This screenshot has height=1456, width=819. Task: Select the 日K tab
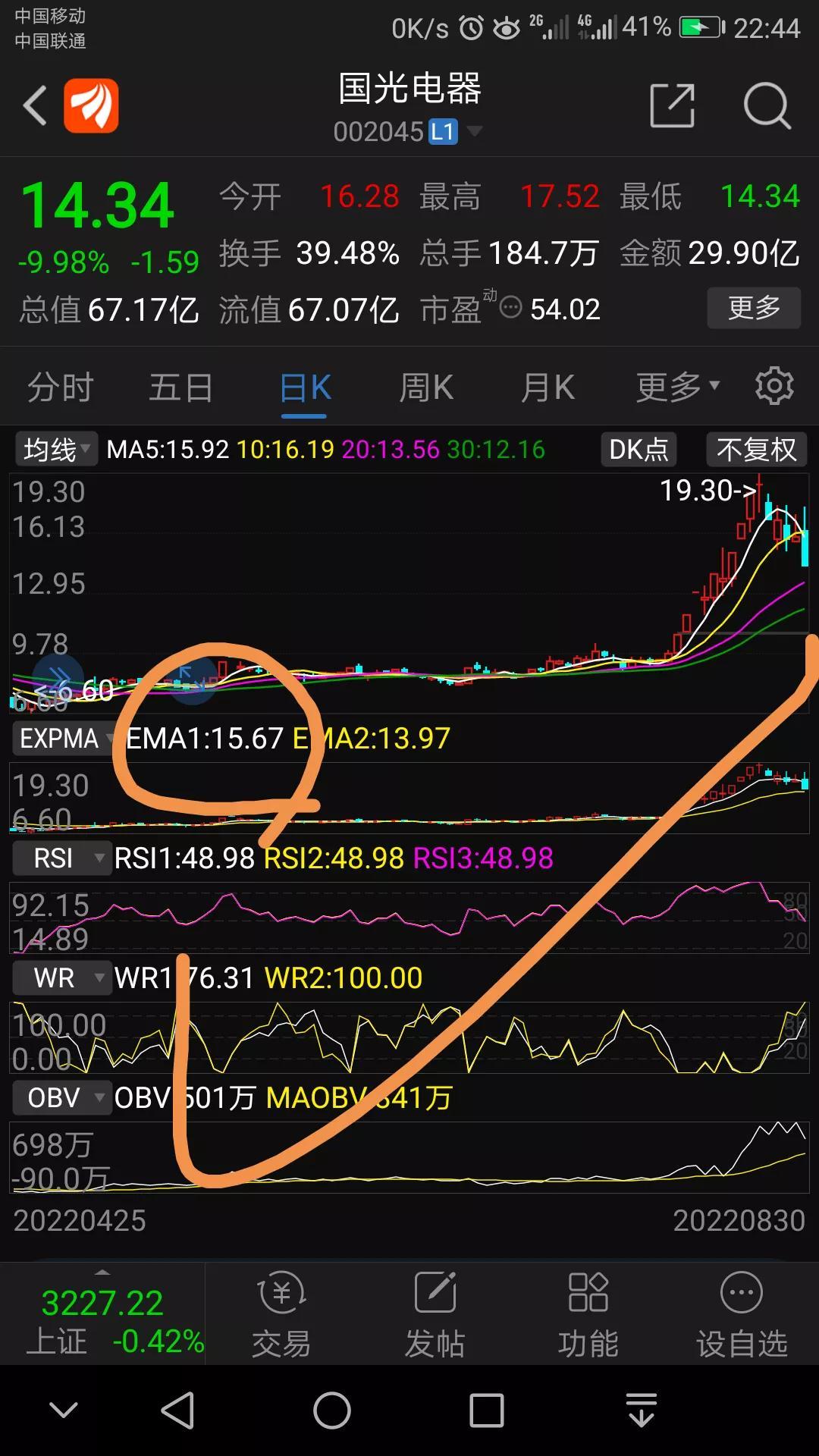(x=305, y=388)
